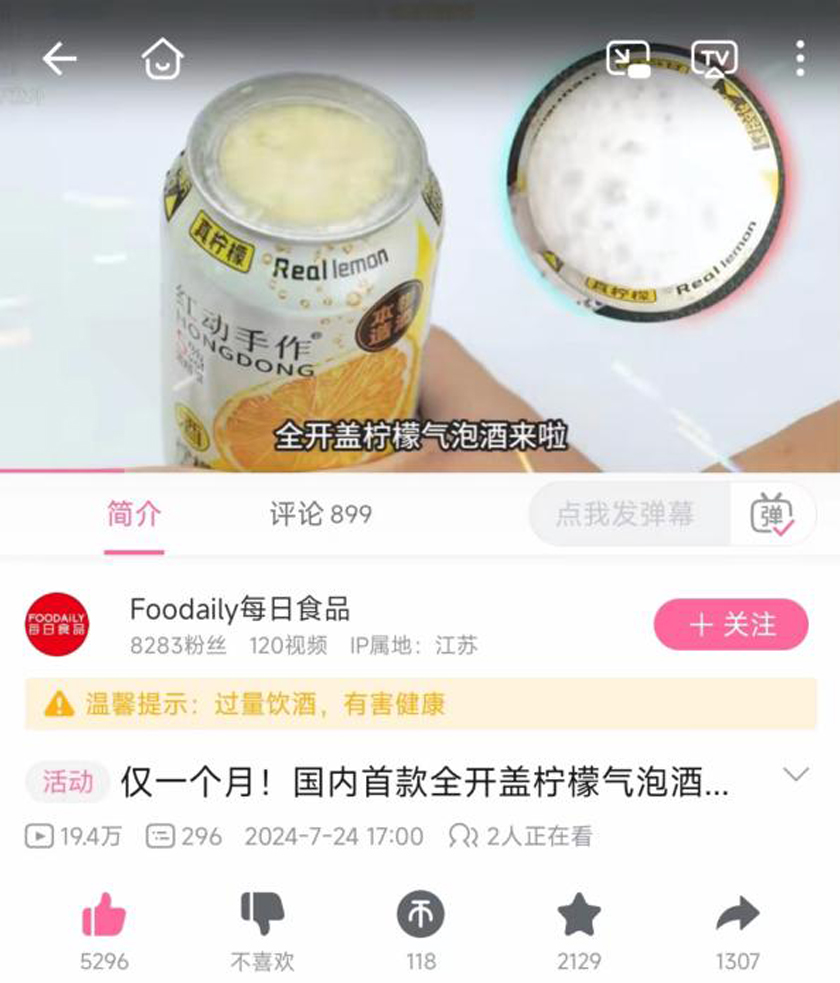Like the video with thumbs up
Screen dimensions: 840x983
point(104,915)
